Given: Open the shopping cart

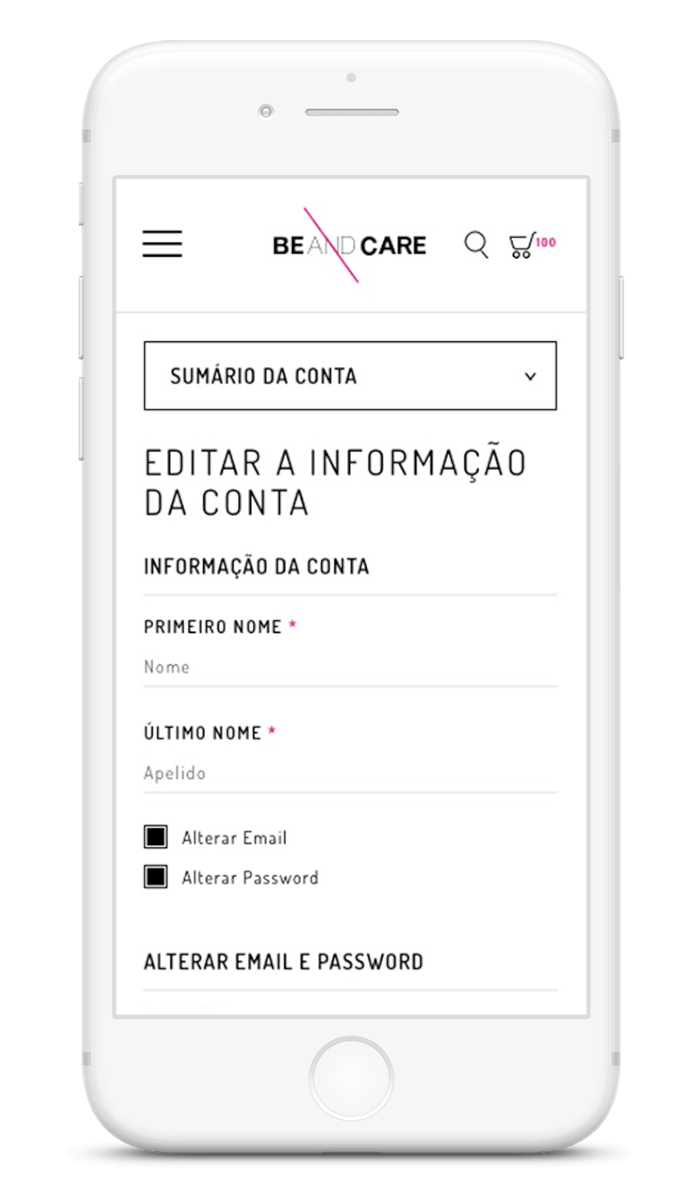Looking at the screenshot, I should click(523, 245).
